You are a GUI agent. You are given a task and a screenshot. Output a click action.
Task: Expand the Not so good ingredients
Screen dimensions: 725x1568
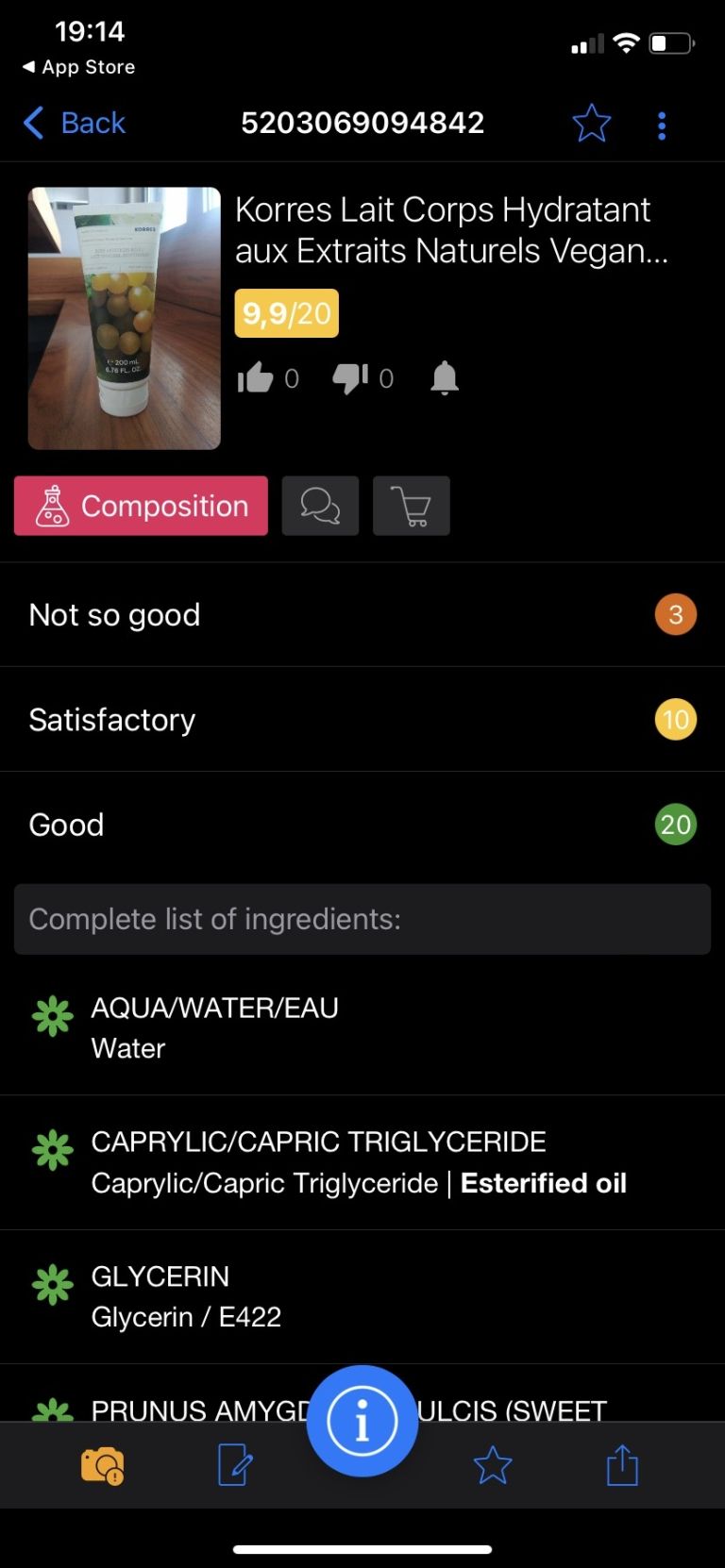pyautogui.click(x=362, y=615)
